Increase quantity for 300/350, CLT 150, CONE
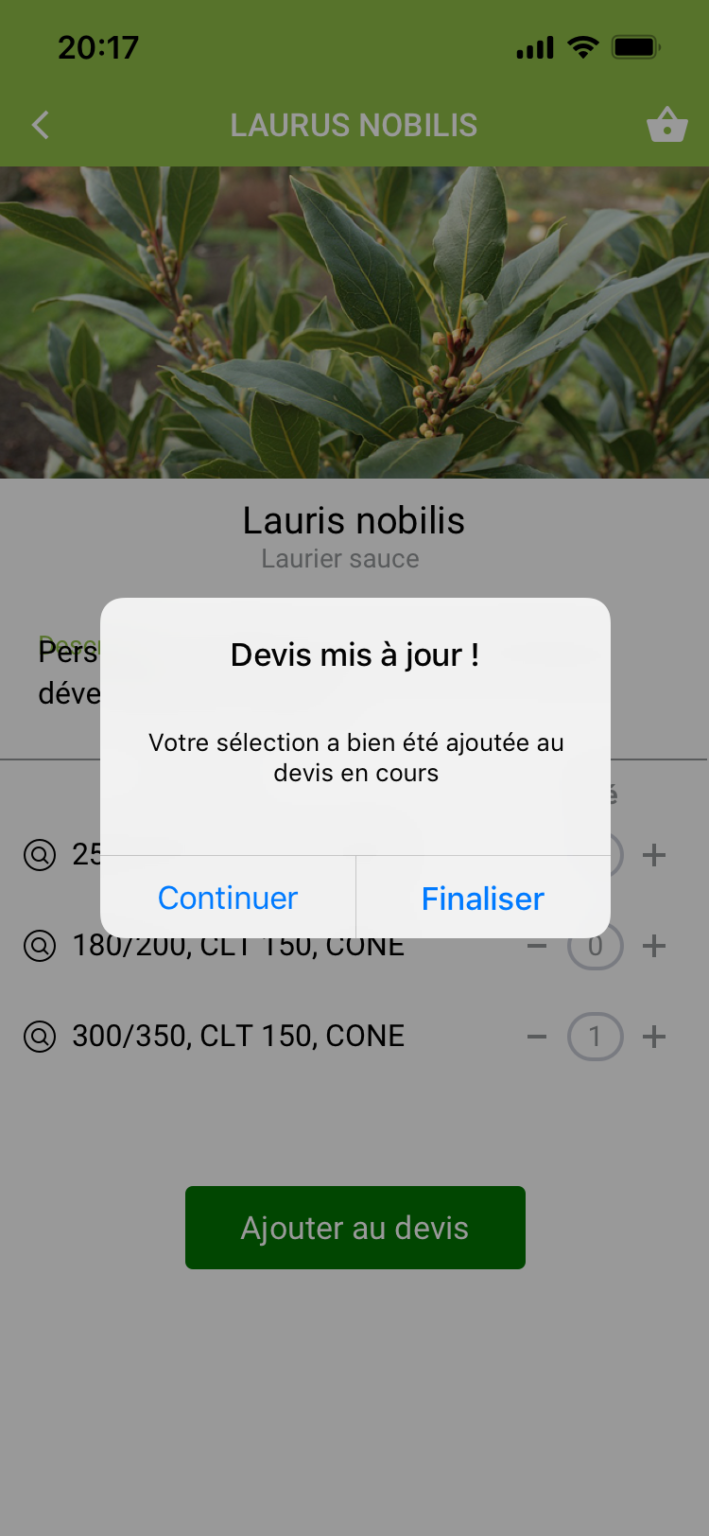This screenshot has width=709, height=1536. pyautogui.click(x=654, y=1037)
